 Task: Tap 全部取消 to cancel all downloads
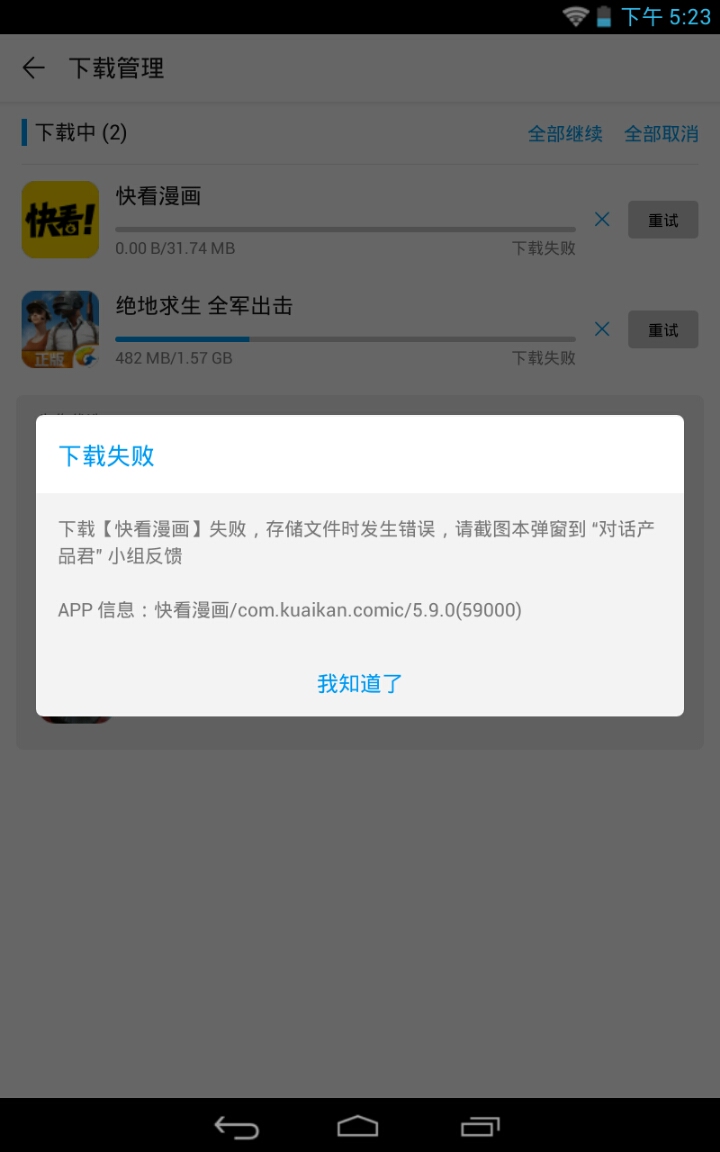[x=661, y=134]
